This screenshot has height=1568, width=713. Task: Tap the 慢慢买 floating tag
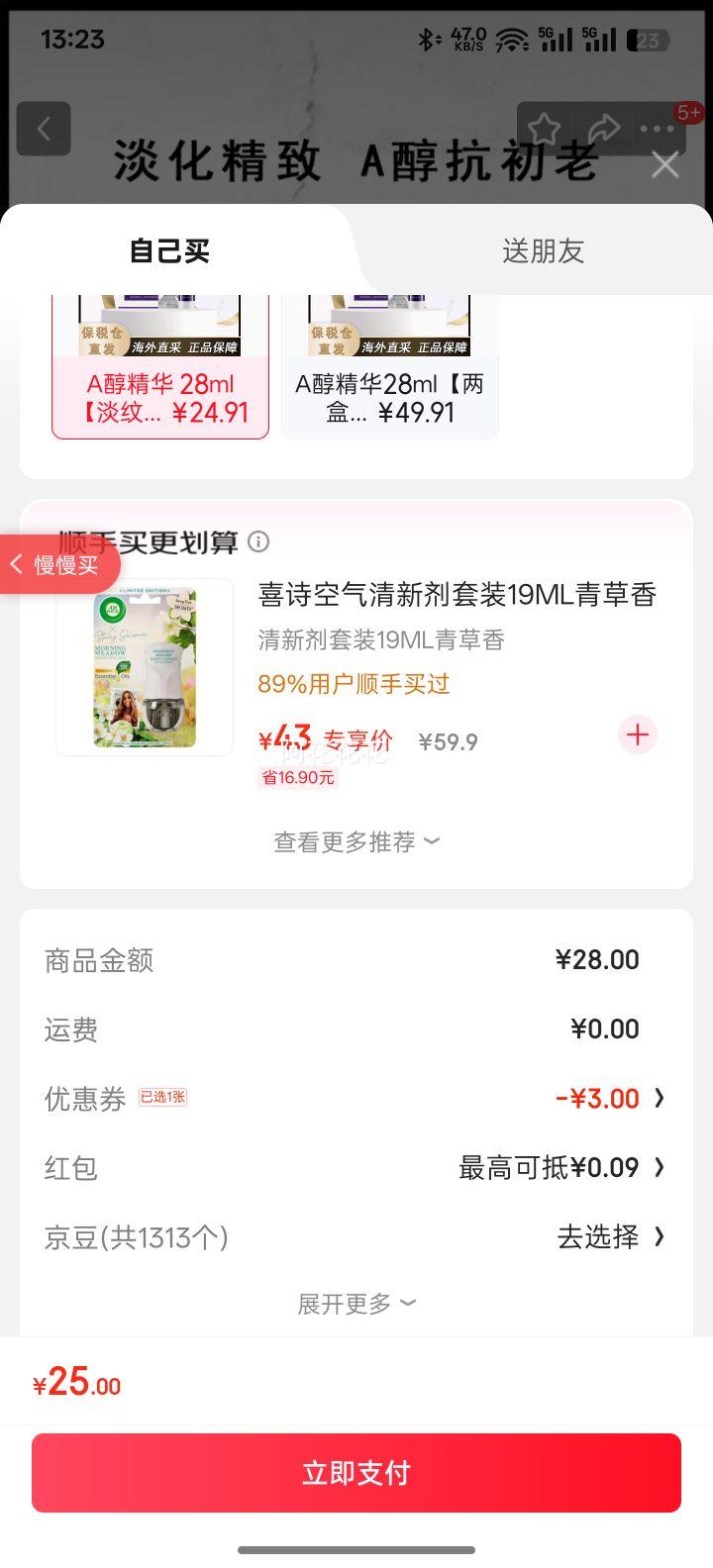coord(59,563)
